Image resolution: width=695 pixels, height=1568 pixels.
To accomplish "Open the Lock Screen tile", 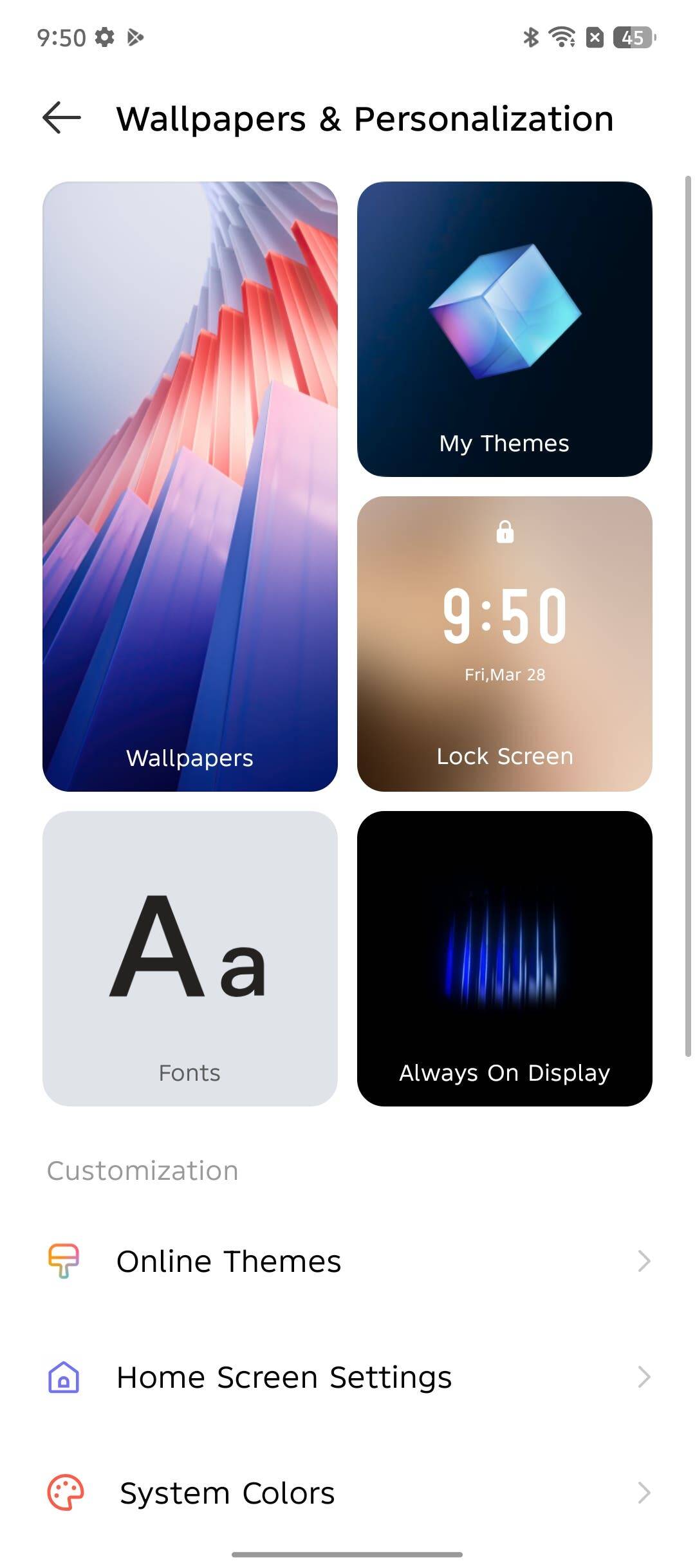I will 505,644.
